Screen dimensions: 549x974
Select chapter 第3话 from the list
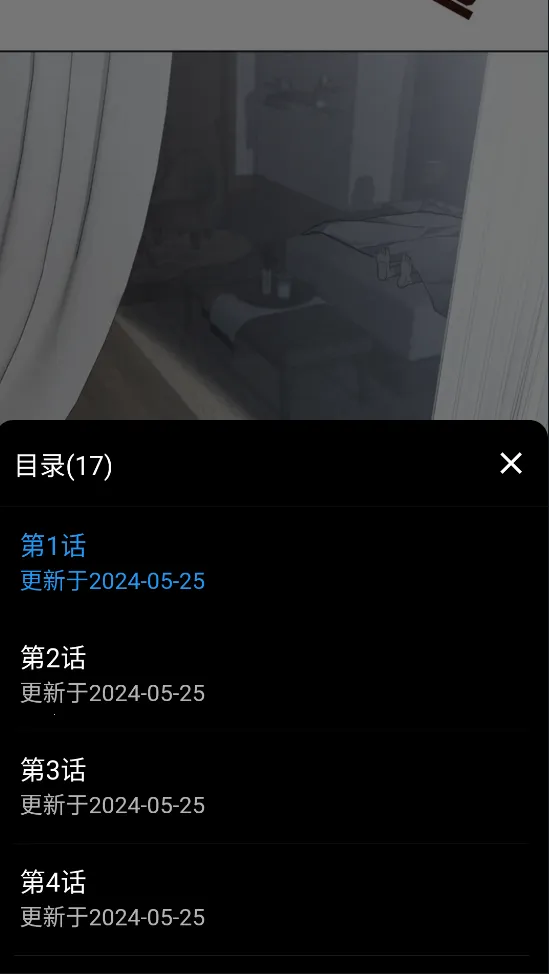[x=274, y=787]
